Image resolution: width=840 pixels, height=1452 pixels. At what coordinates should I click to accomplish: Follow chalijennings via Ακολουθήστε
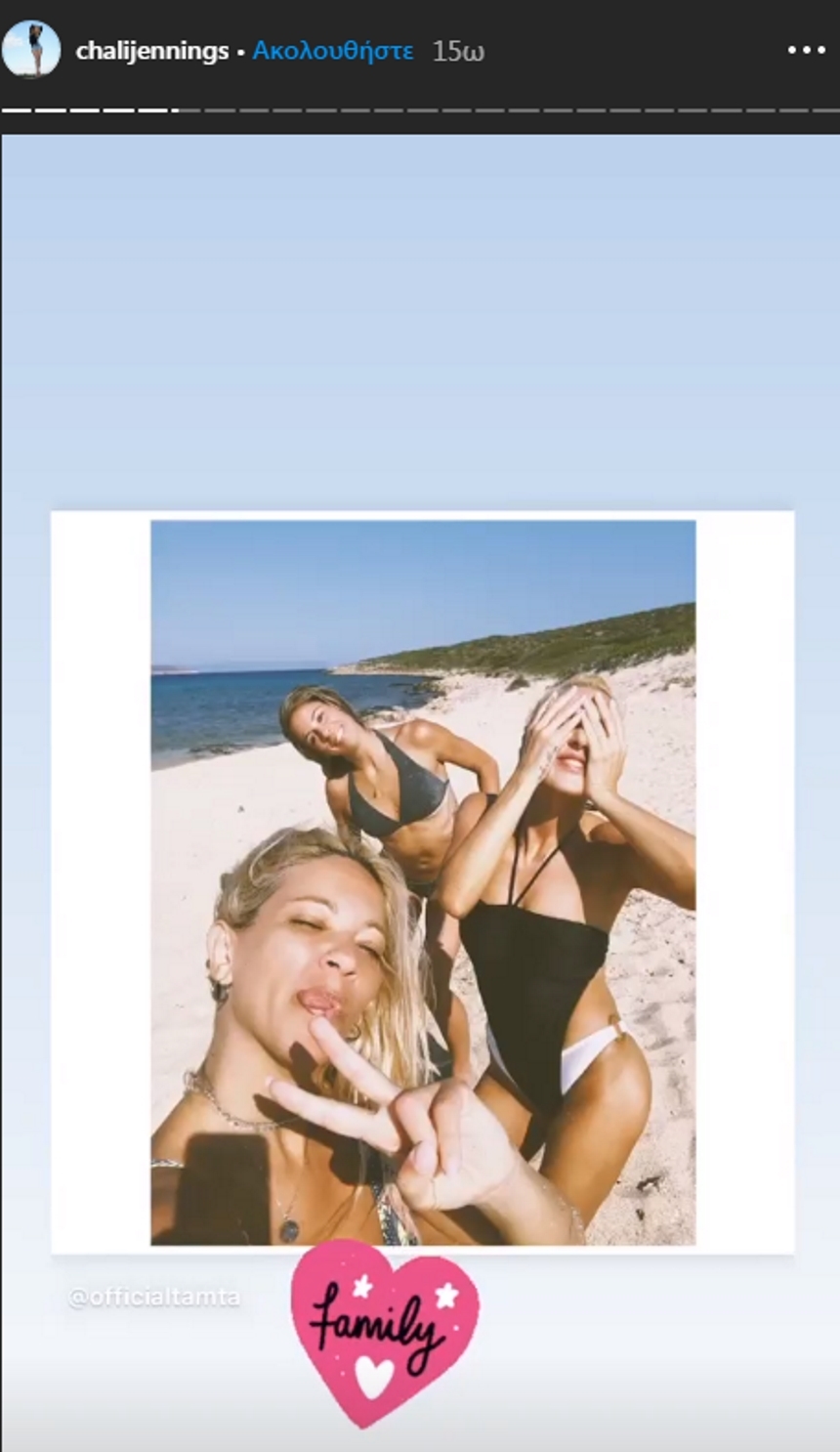point(332,51)
